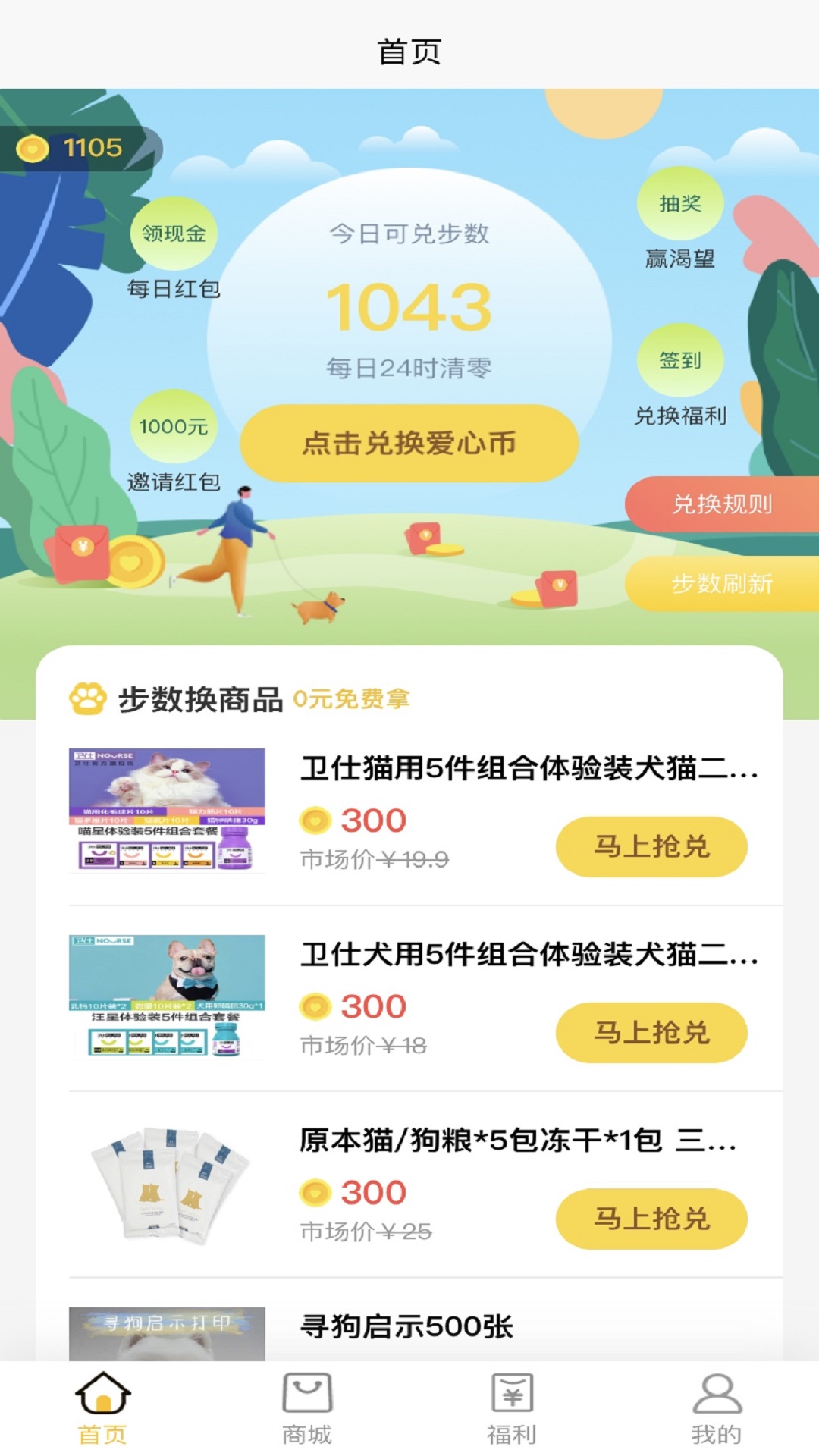Tap 点击兑换爱心币 button
The width and height of the screenshot is (819, 1456).
(x=409, y=444)
